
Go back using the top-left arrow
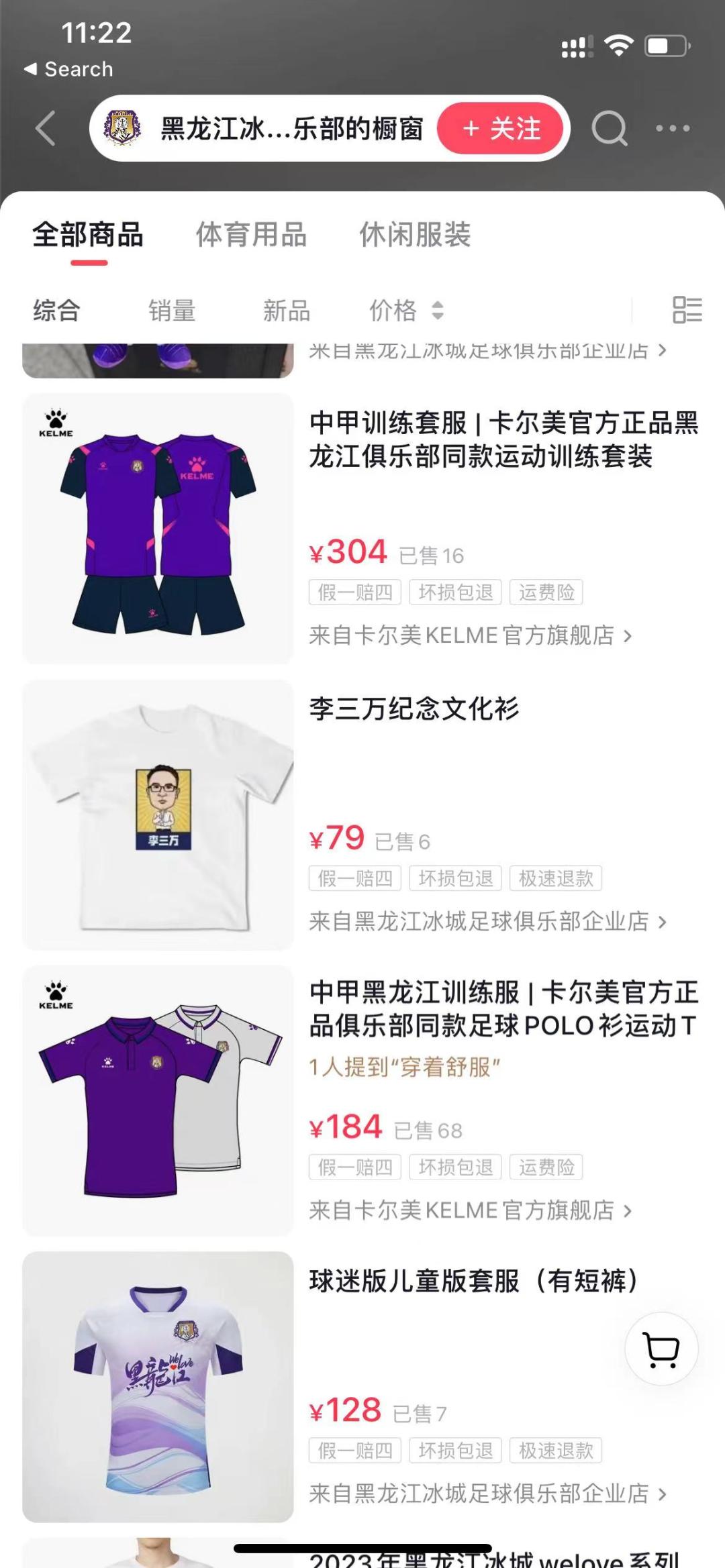46,128
